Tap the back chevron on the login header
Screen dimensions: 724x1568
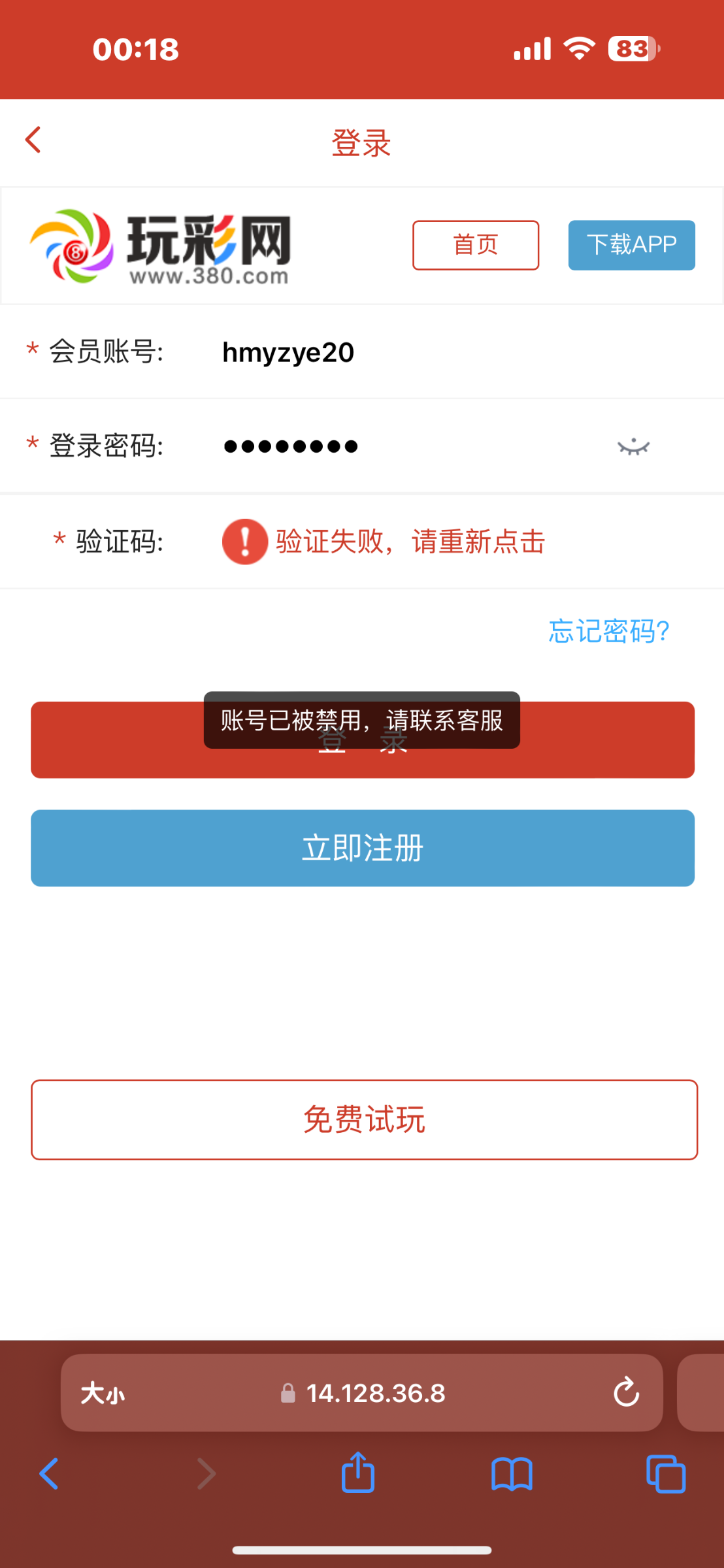[x=33, y=139]
